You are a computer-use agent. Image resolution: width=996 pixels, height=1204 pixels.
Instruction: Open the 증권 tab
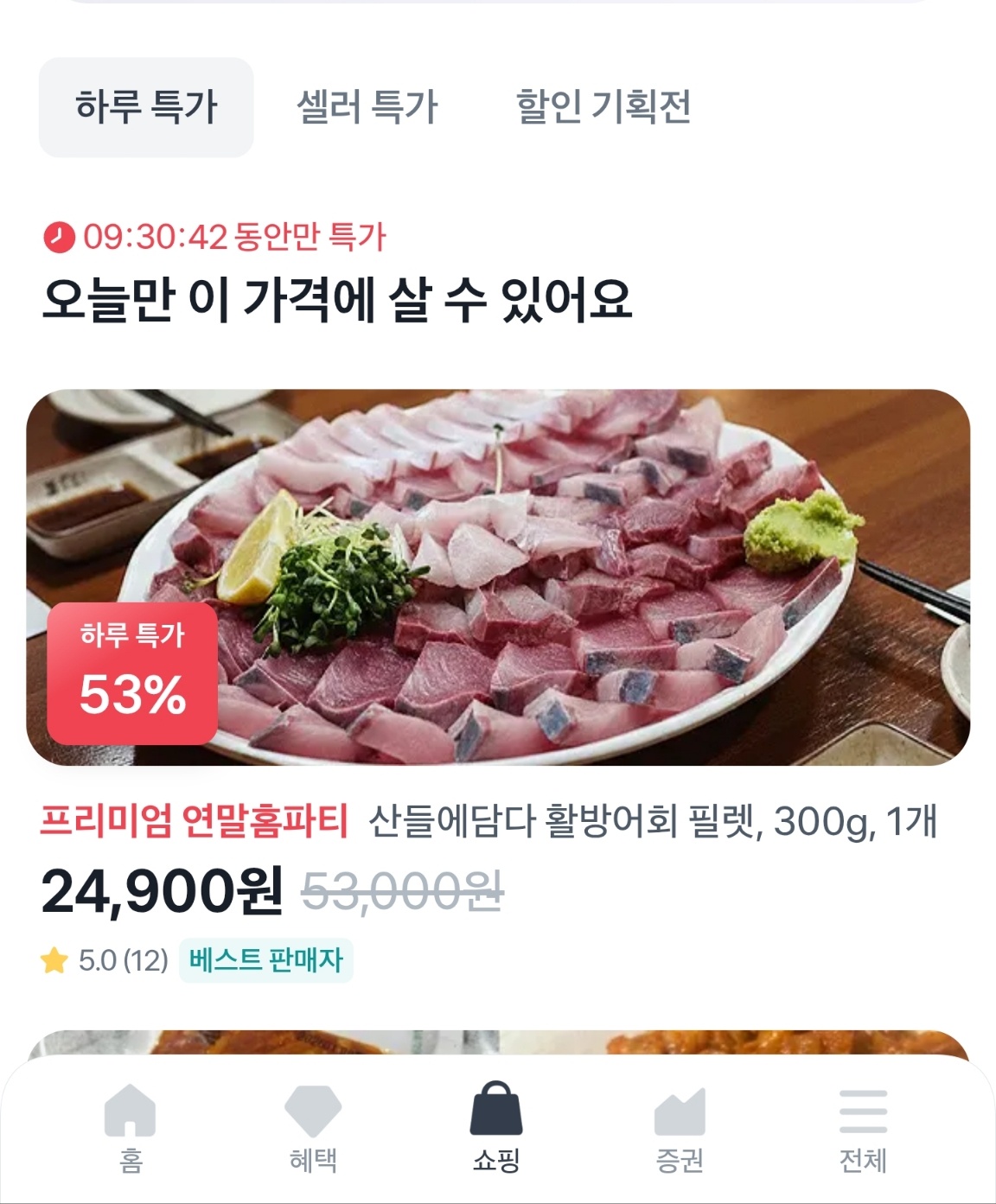(x=680, y=1128)
